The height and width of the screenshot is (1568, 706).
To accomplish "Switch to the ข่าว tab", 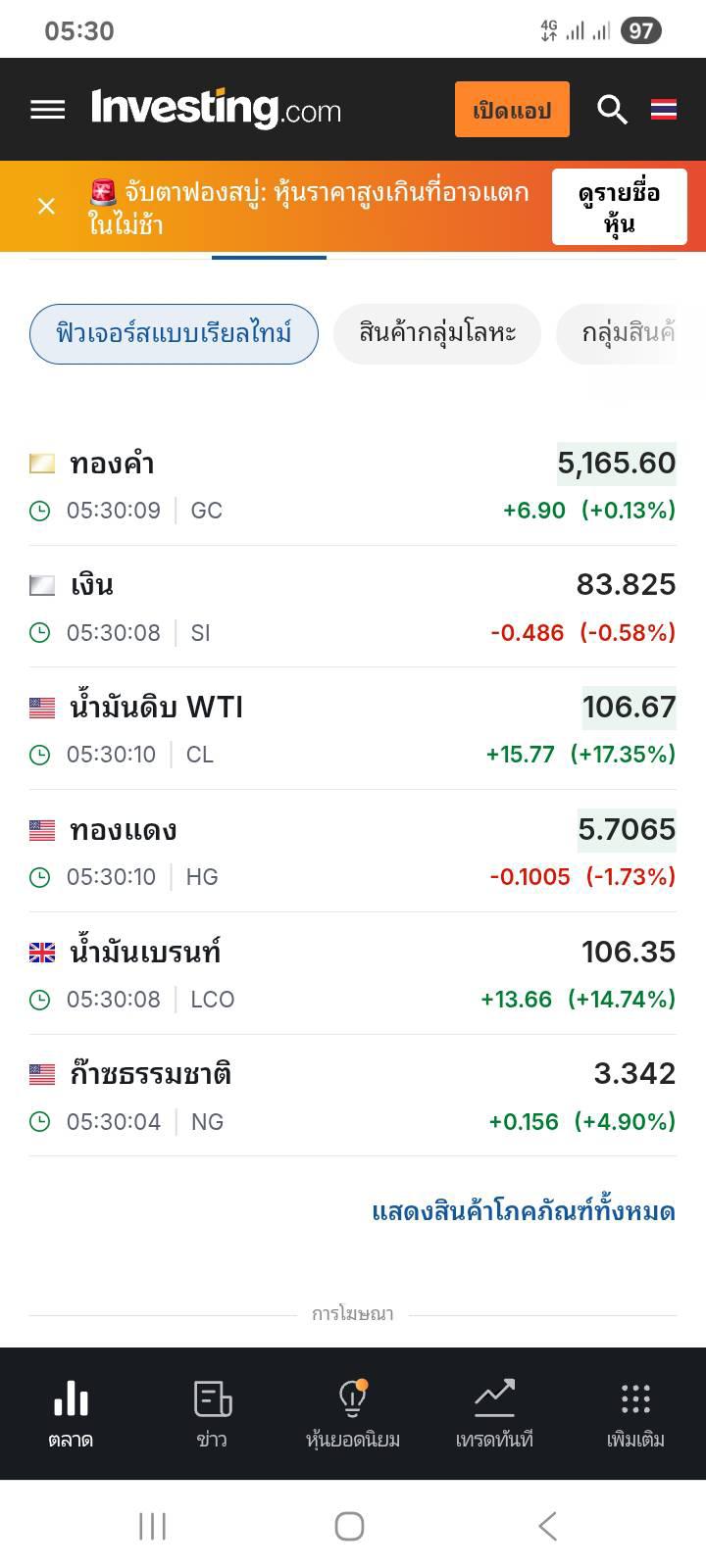I will (212, 1413).
